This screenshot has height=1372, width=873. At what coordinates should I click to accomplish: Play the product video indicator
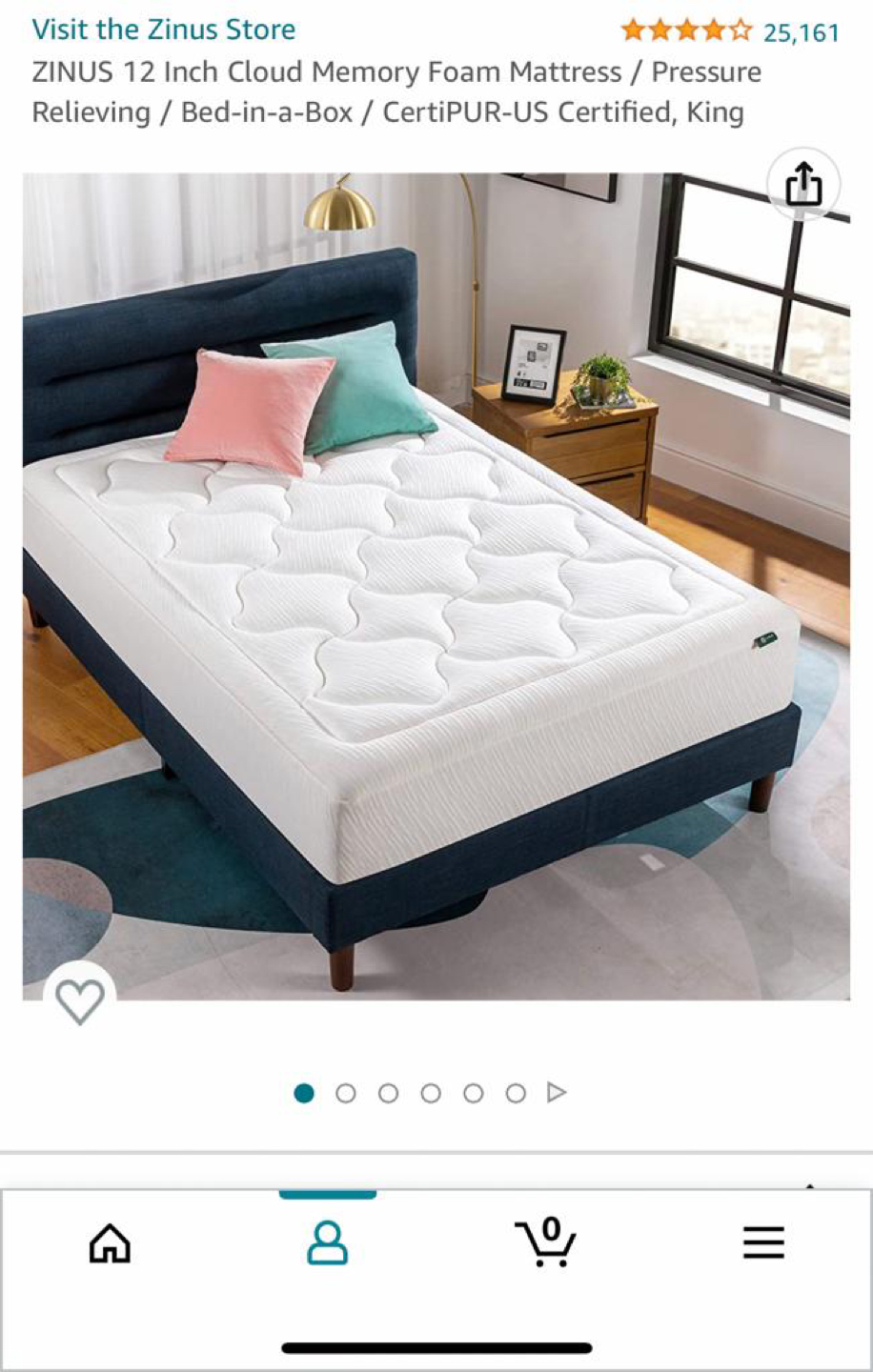click(558, 1093)
